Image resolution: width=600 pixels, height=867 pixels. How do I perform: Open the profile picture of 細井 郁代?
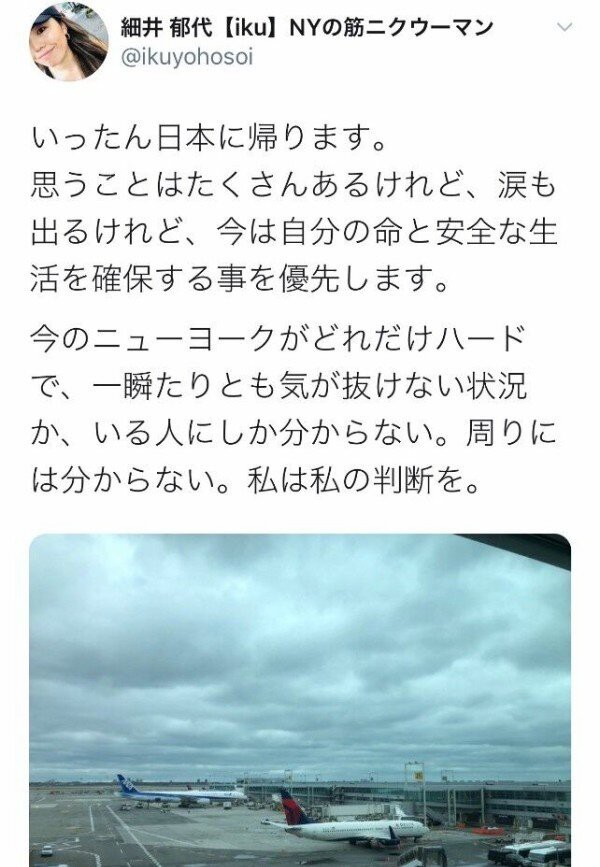(x=68, y=41)
